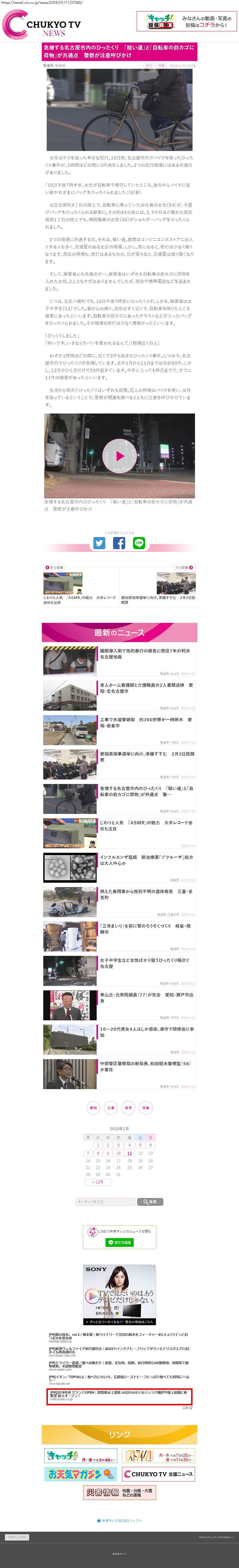
Task: Go to the previous article (前の記事)
Action: (x=54, y=567)
